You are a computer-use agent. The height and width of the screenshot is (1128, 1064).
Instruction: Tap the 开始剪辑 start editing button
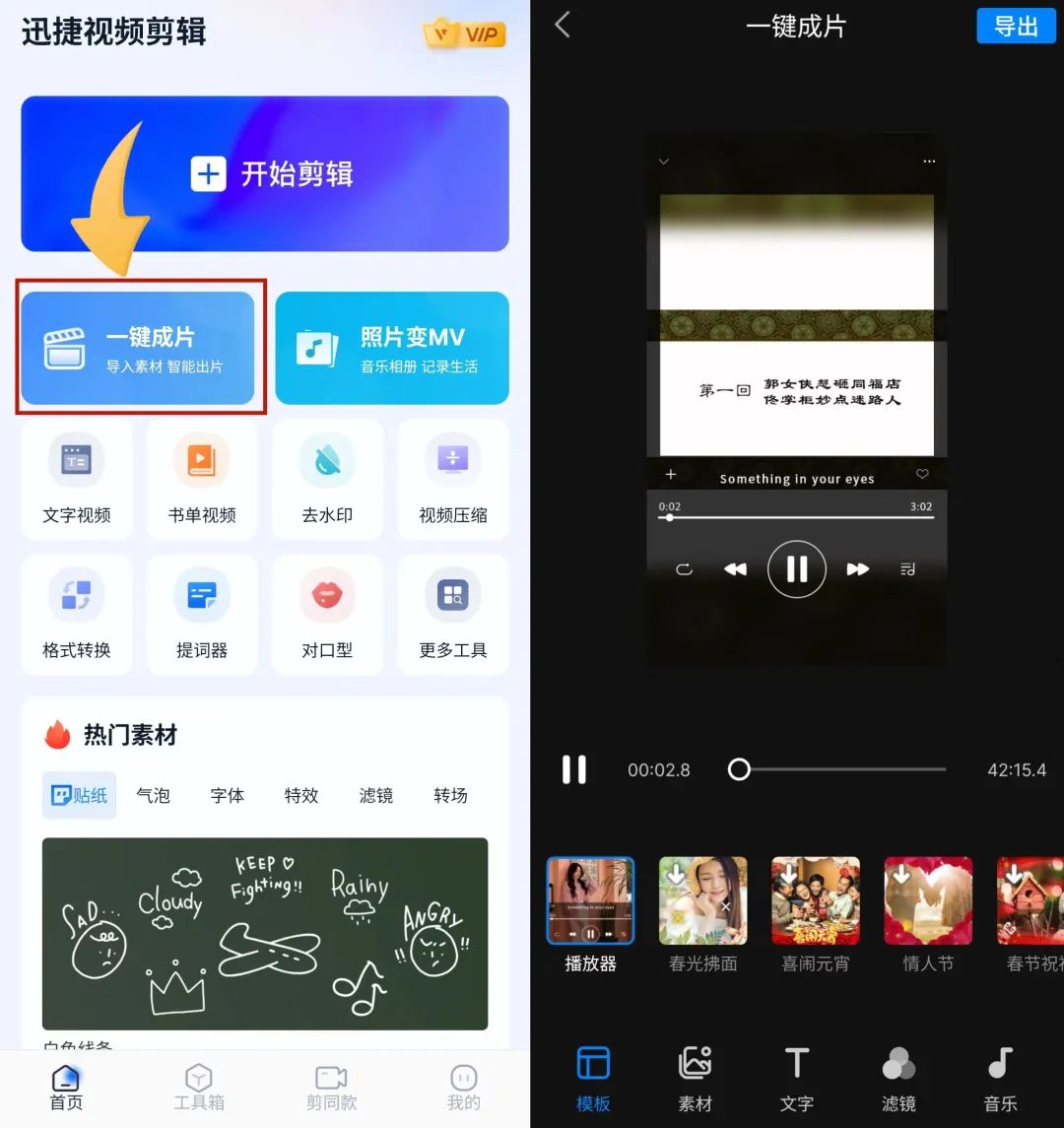click(265, 174)
